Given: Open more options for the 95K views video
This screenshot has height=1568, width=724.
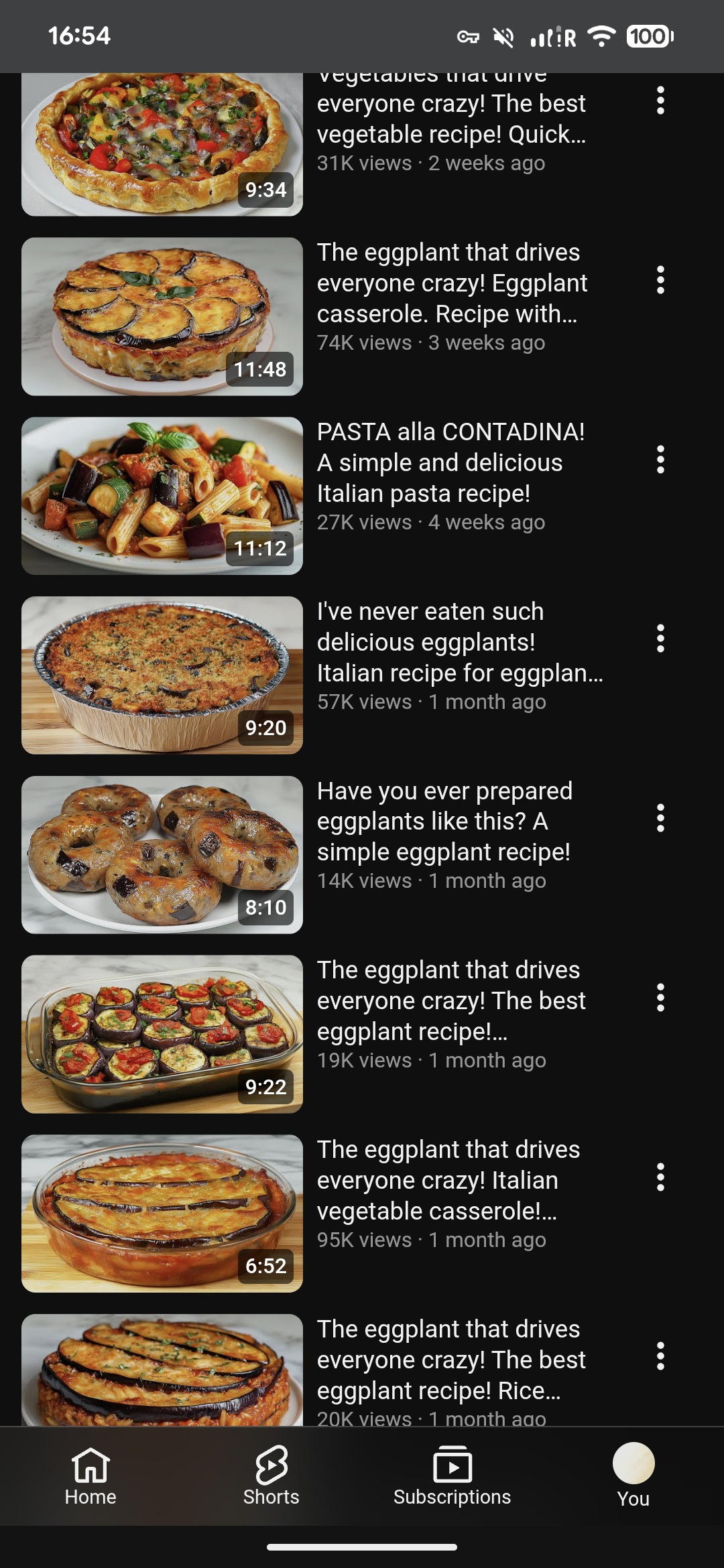Looking at the screenshot, I should (660, 1177).
